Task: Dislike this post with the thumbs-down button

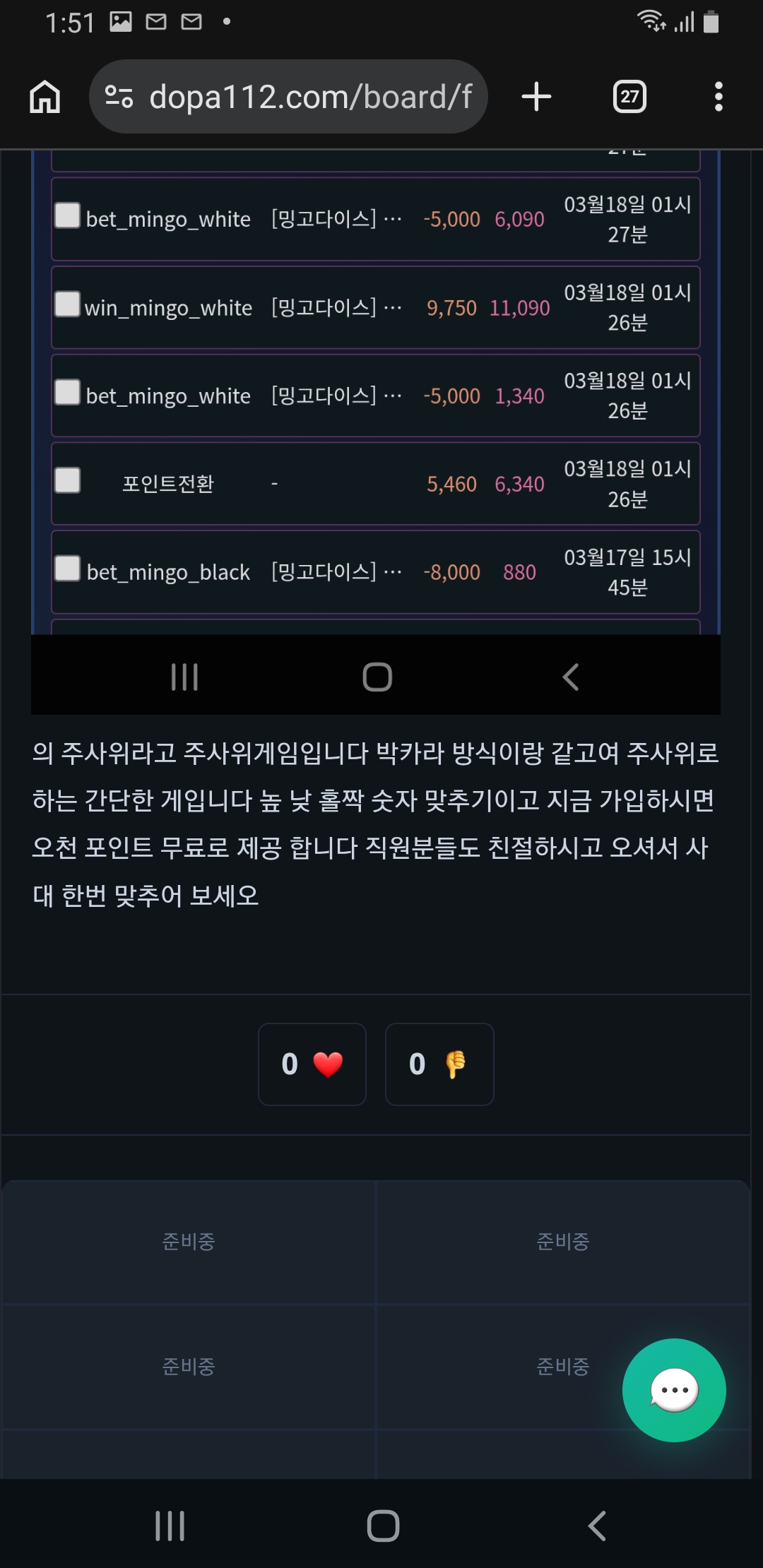Action: [x=439, y=1064]
